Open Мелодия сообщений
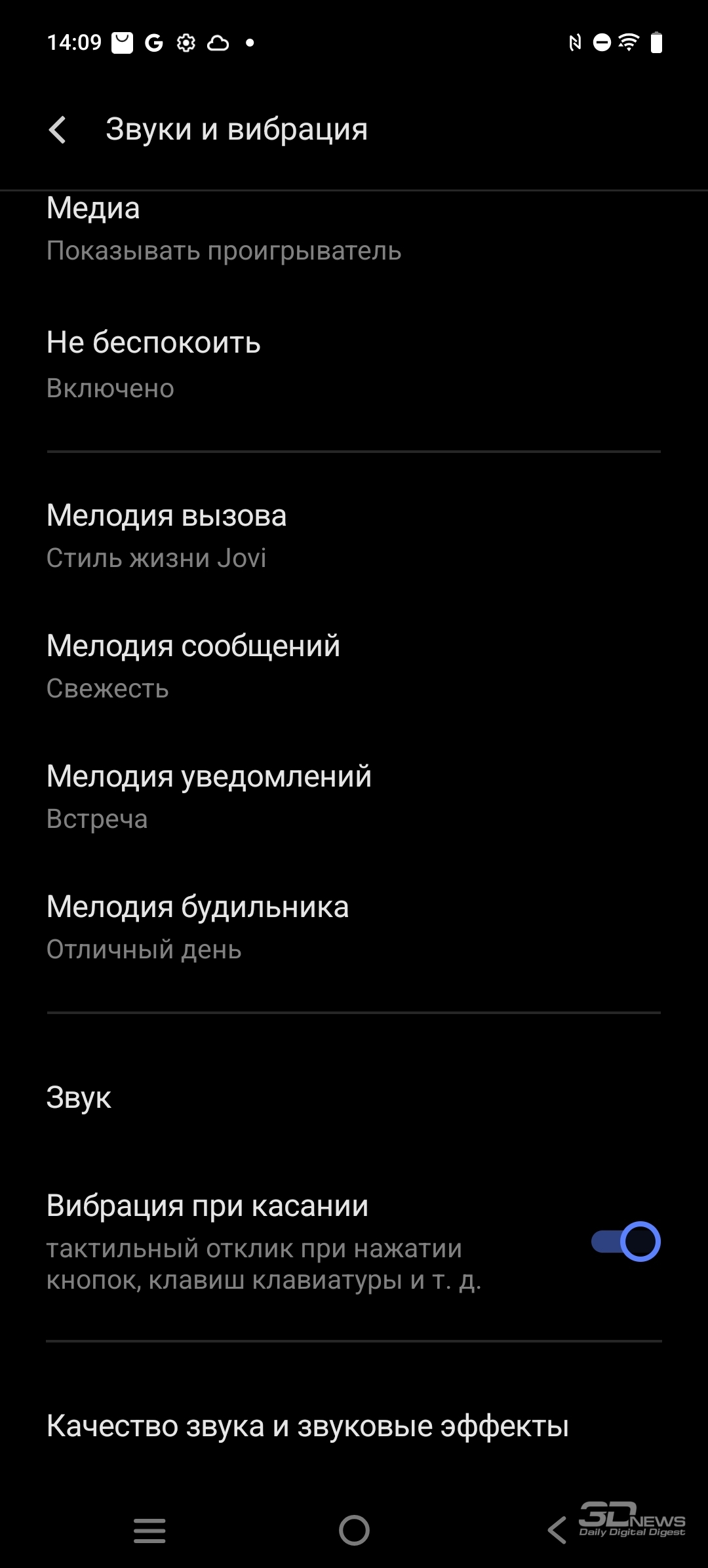This screenshot has height=1568, width=708. (x=354, y=667)
